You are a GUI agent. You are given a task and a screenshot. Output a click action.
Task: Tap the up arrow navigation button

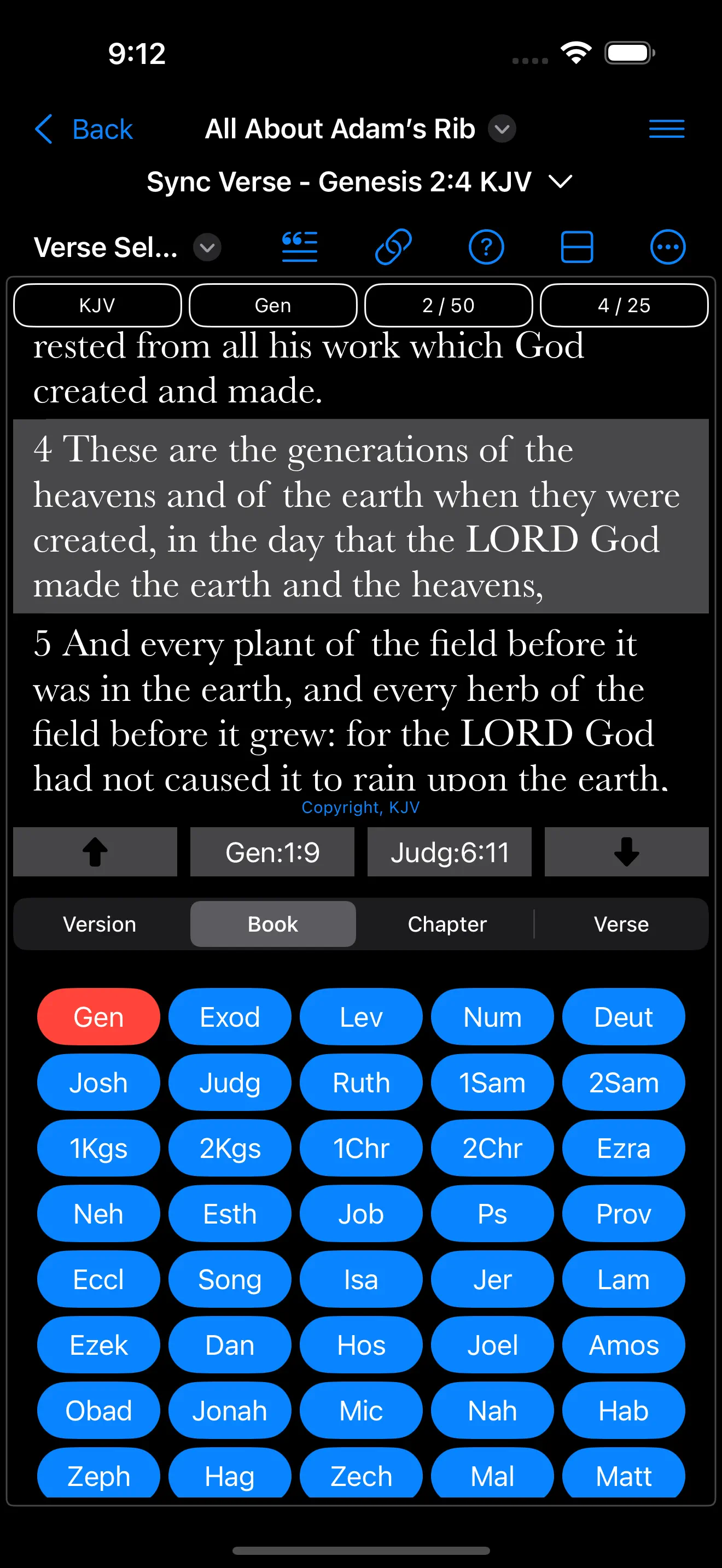tap(95, 852)
